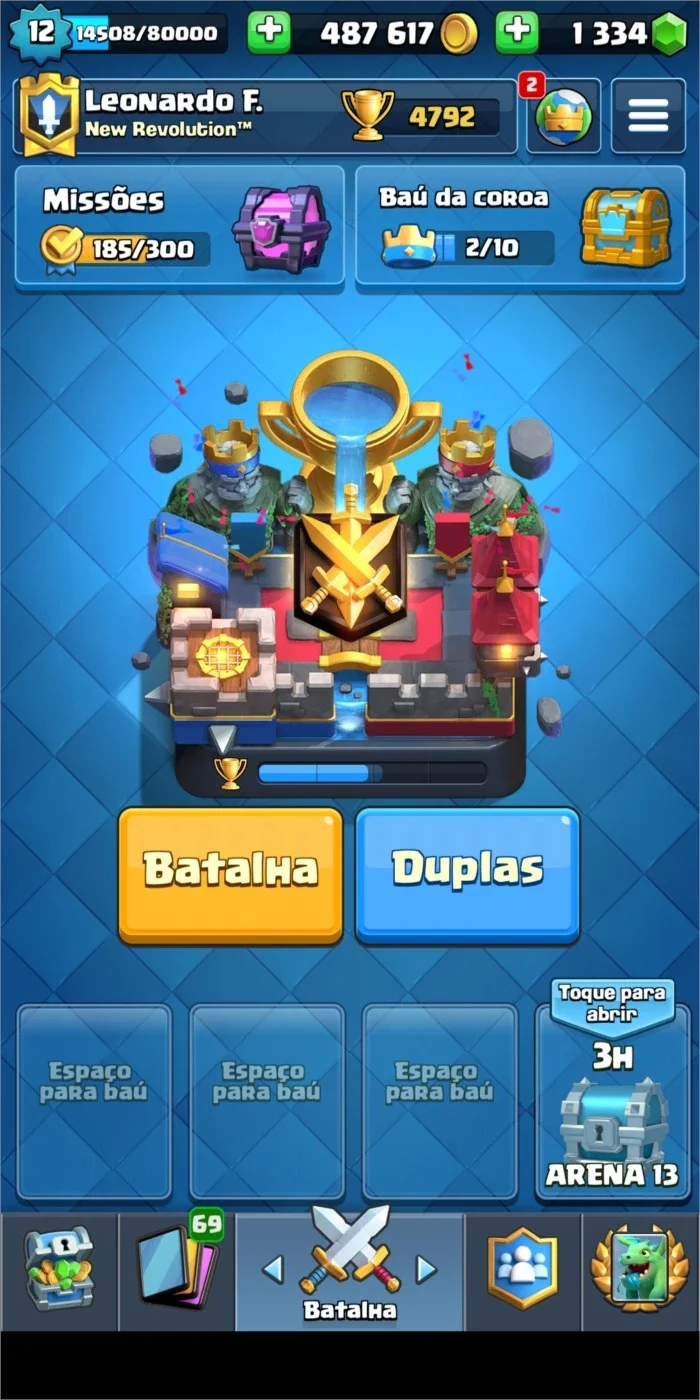Open the hamburger menu
The image size is (700, 1400).
(648, 116)
